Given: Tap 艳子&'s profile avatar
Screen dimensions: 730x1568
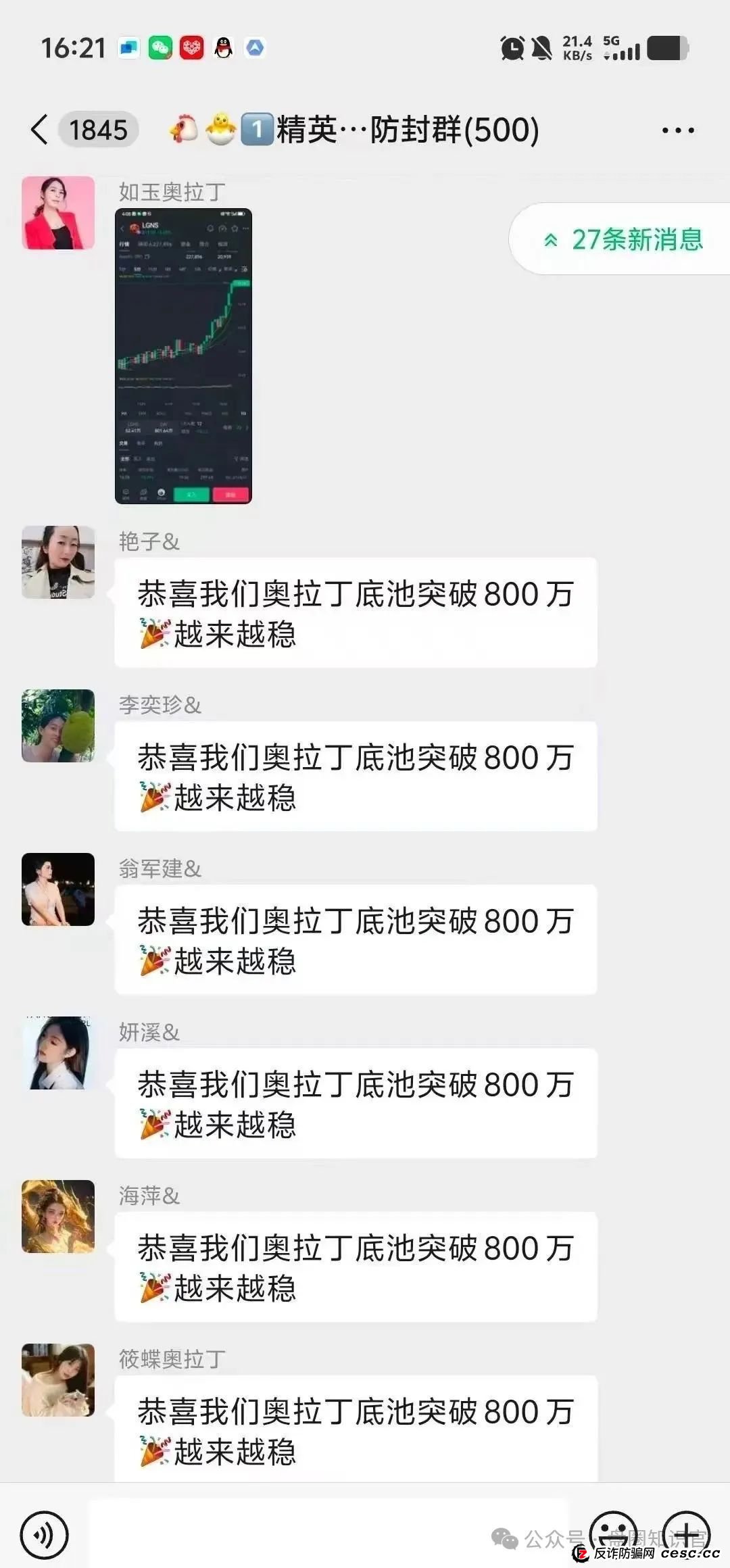Looking at the screenshot, I should click(58, 563).
